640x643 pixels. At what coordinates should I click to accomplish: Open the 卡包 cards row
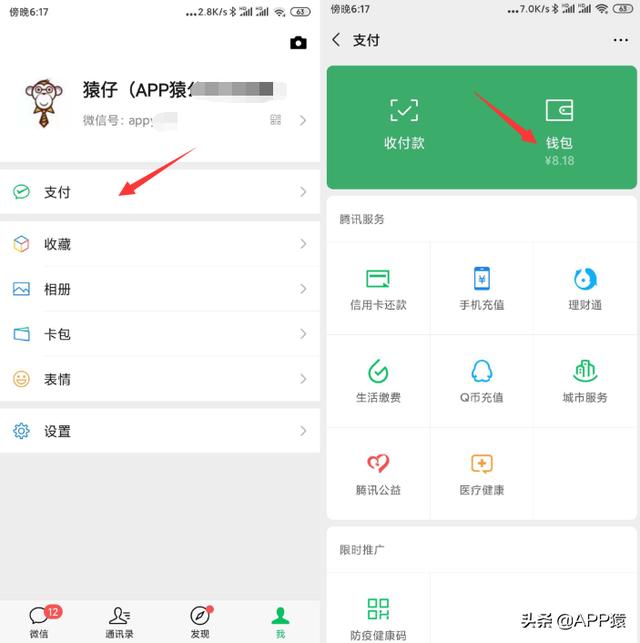[x=160, y=334]
